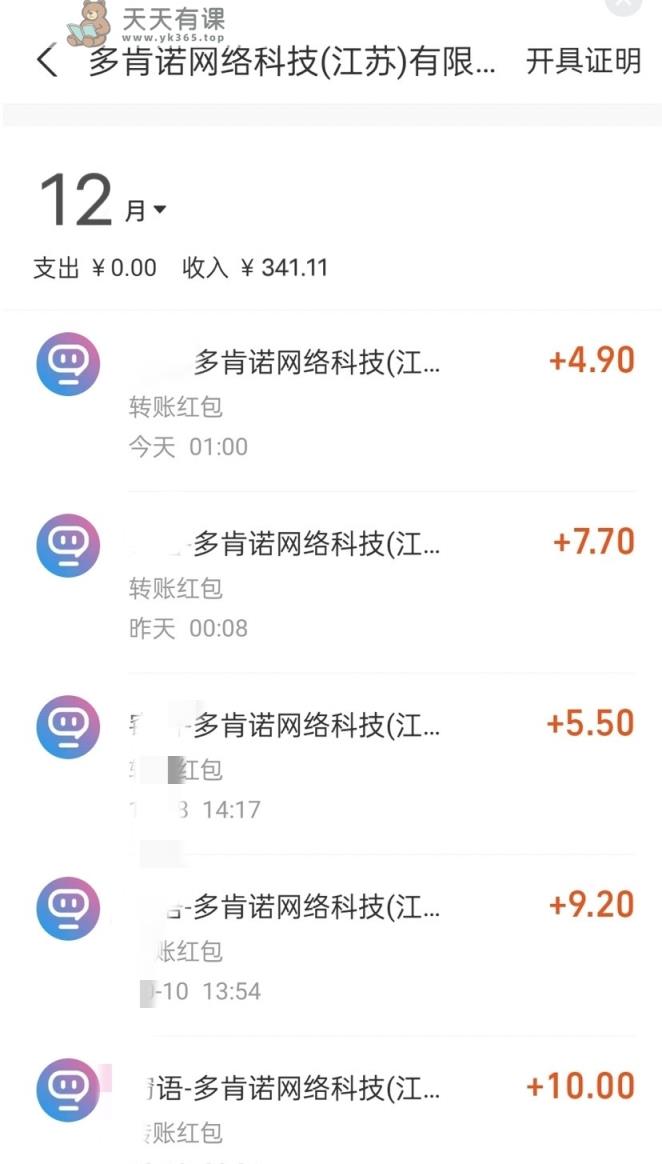The width and height of the screenshot is (662, 1164).
Task: Open the +7.70 transaction from yesterday 00:08
Action: coord(331,583)
